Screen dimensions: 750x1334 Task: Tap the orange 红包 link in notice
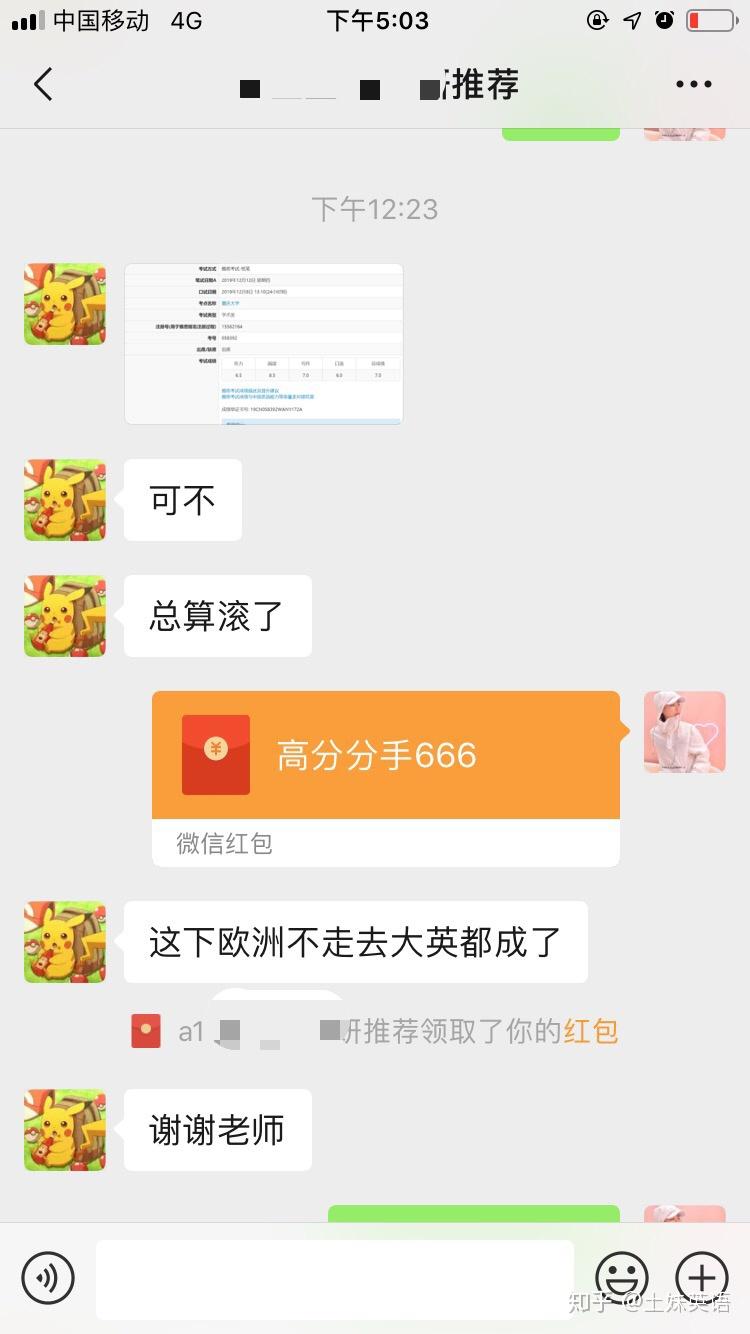(590, 1031)
